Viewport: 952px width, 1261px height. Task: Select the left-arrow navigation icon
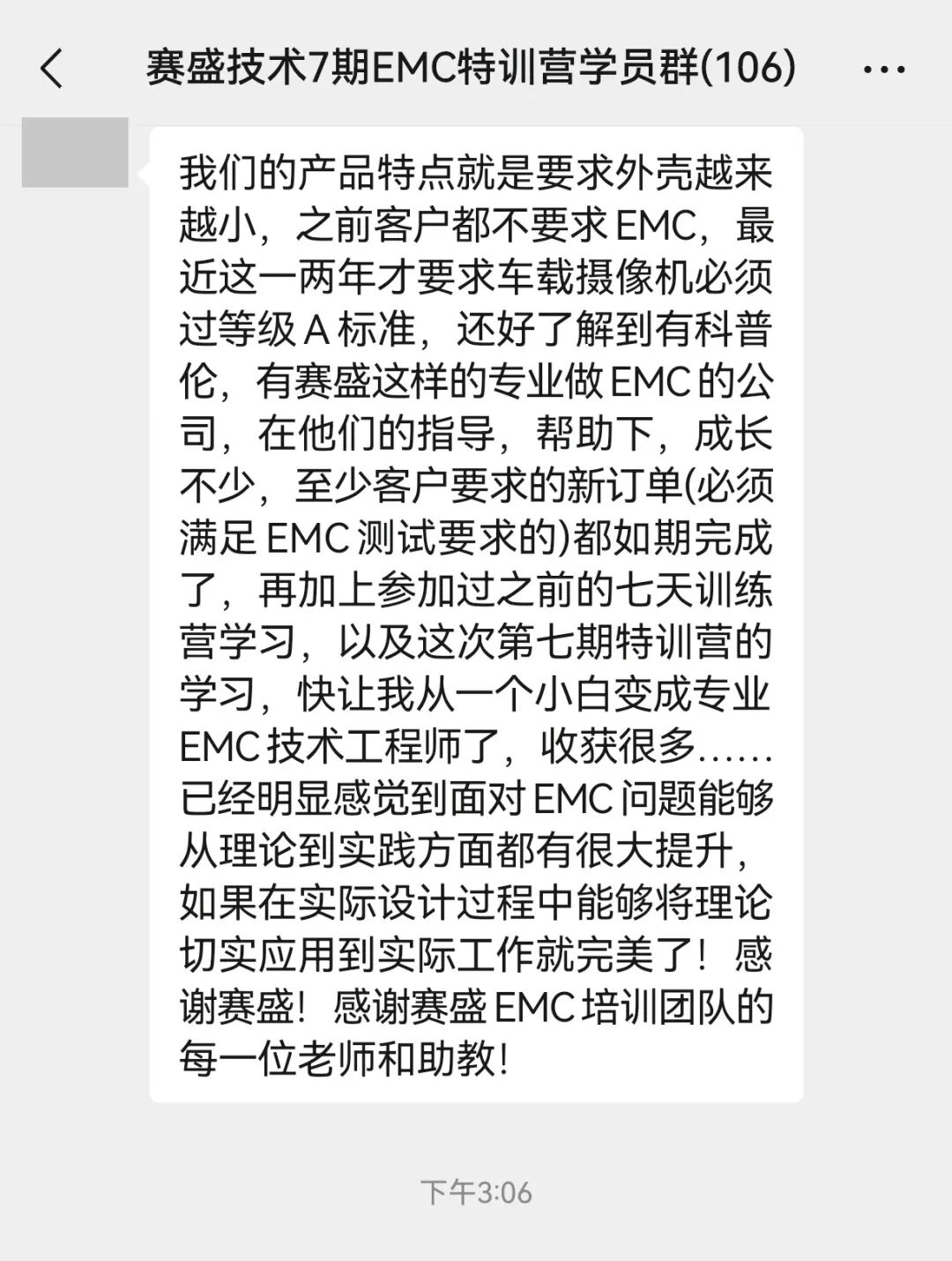pyautogui.click(x=53, y=66)
